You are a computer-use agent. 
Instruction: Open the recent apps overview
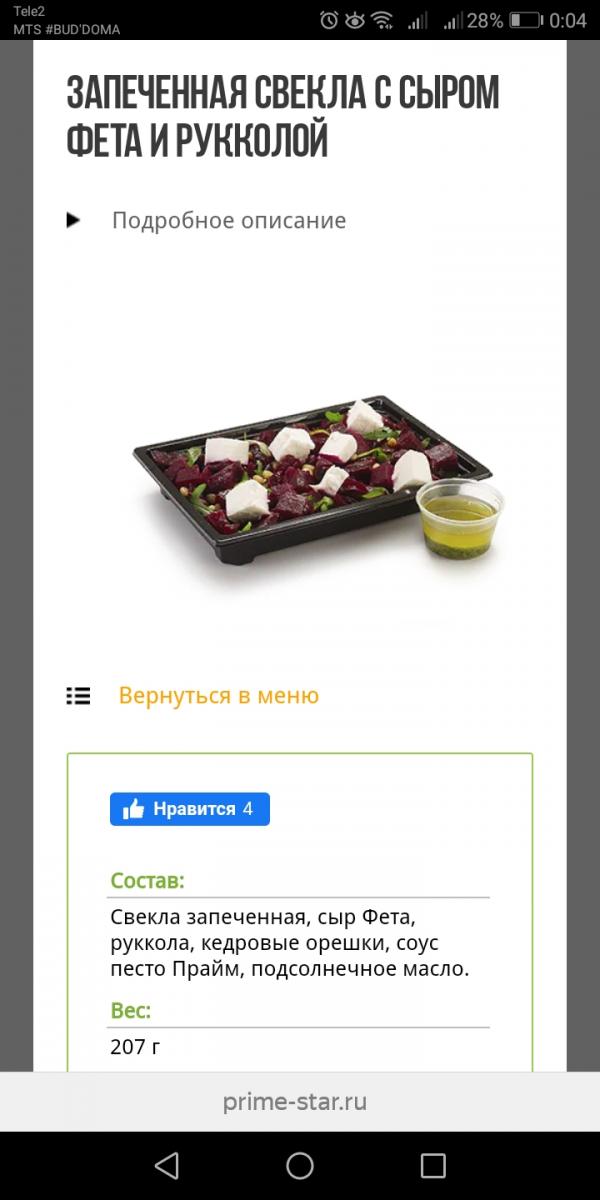[x=433, y=1165]
